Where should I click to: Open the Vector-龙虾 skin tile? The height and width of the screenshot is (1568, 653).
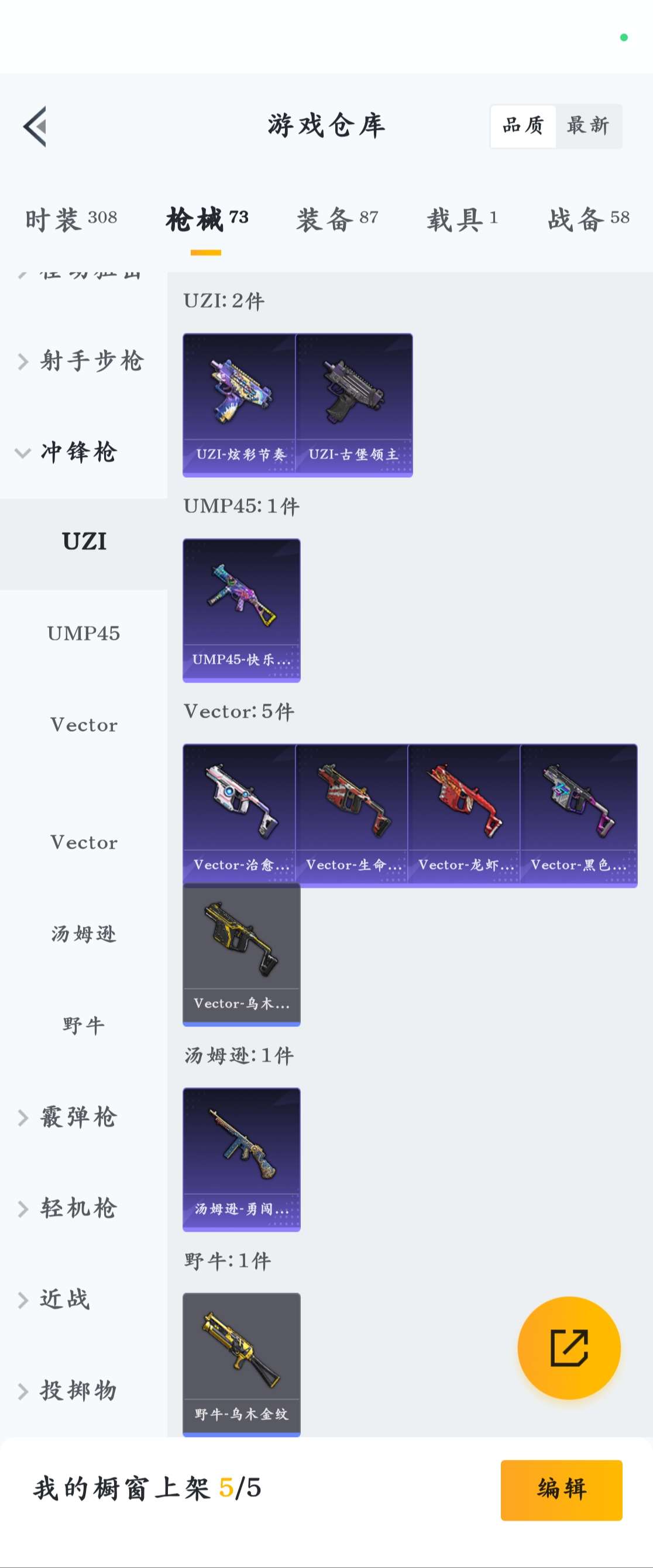pyautogui.click(x=464, y=815)
